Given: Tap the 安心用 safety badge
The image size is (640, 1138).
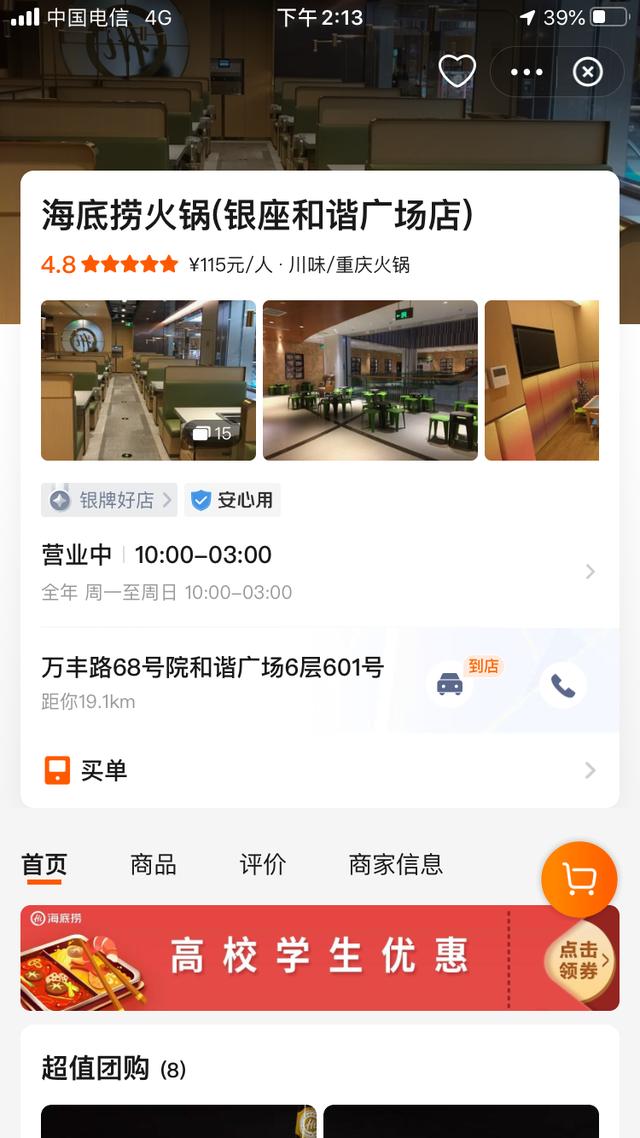Looking at the screenshot, I should coord(232,500).
